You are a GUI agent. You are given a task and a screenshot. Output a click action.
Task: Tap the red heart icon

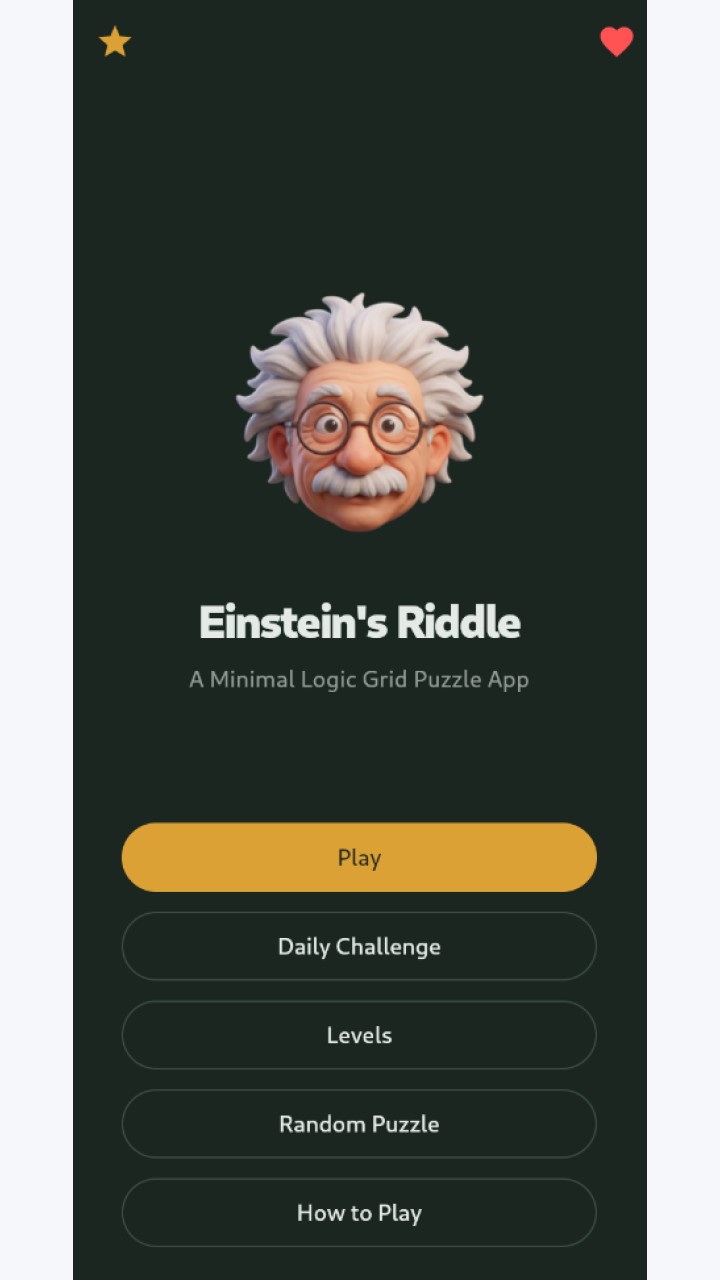[x=616, y=42]
